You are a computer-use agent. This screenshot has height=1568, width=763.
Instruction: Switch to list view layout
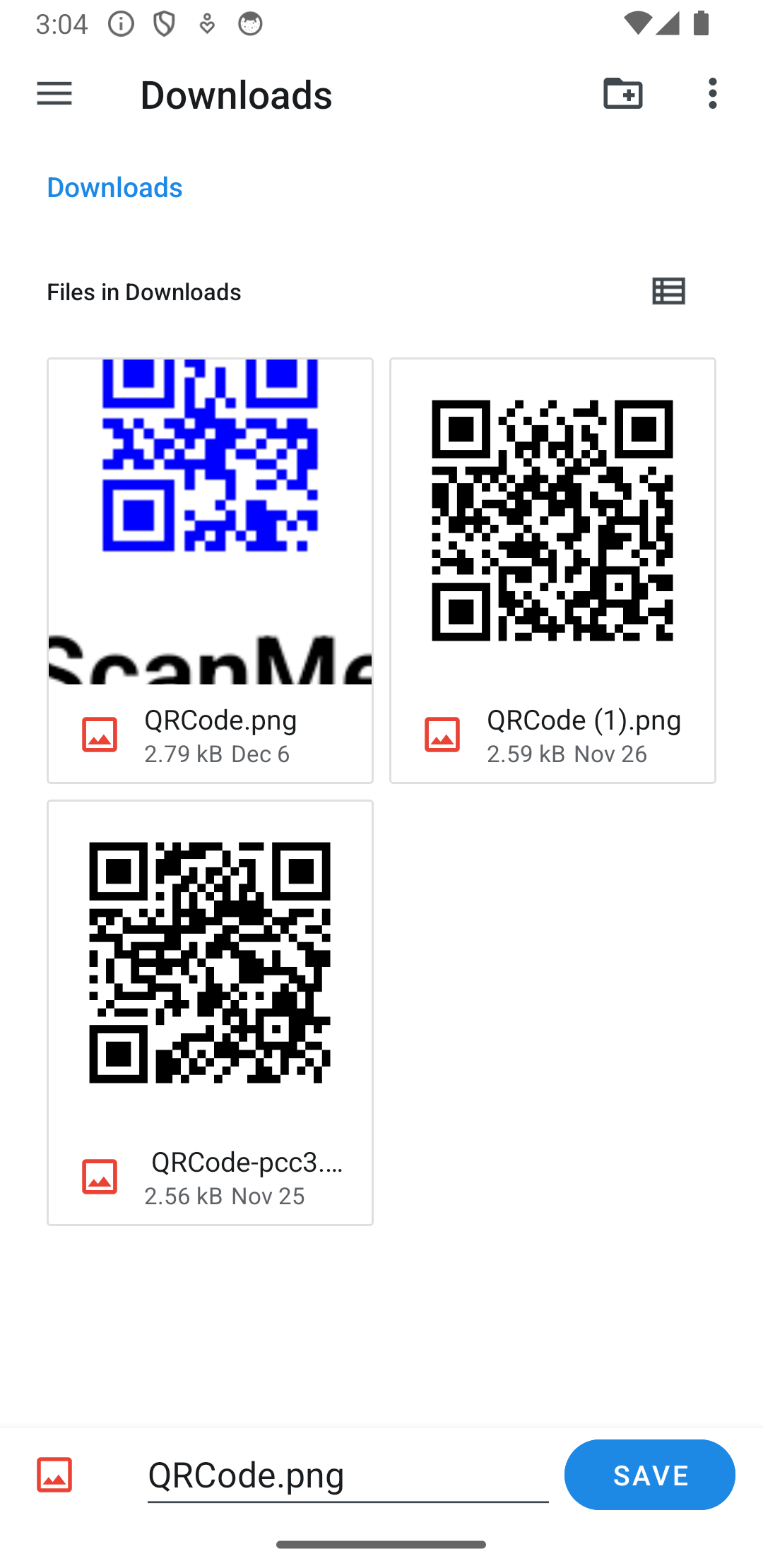click(668, 291)
